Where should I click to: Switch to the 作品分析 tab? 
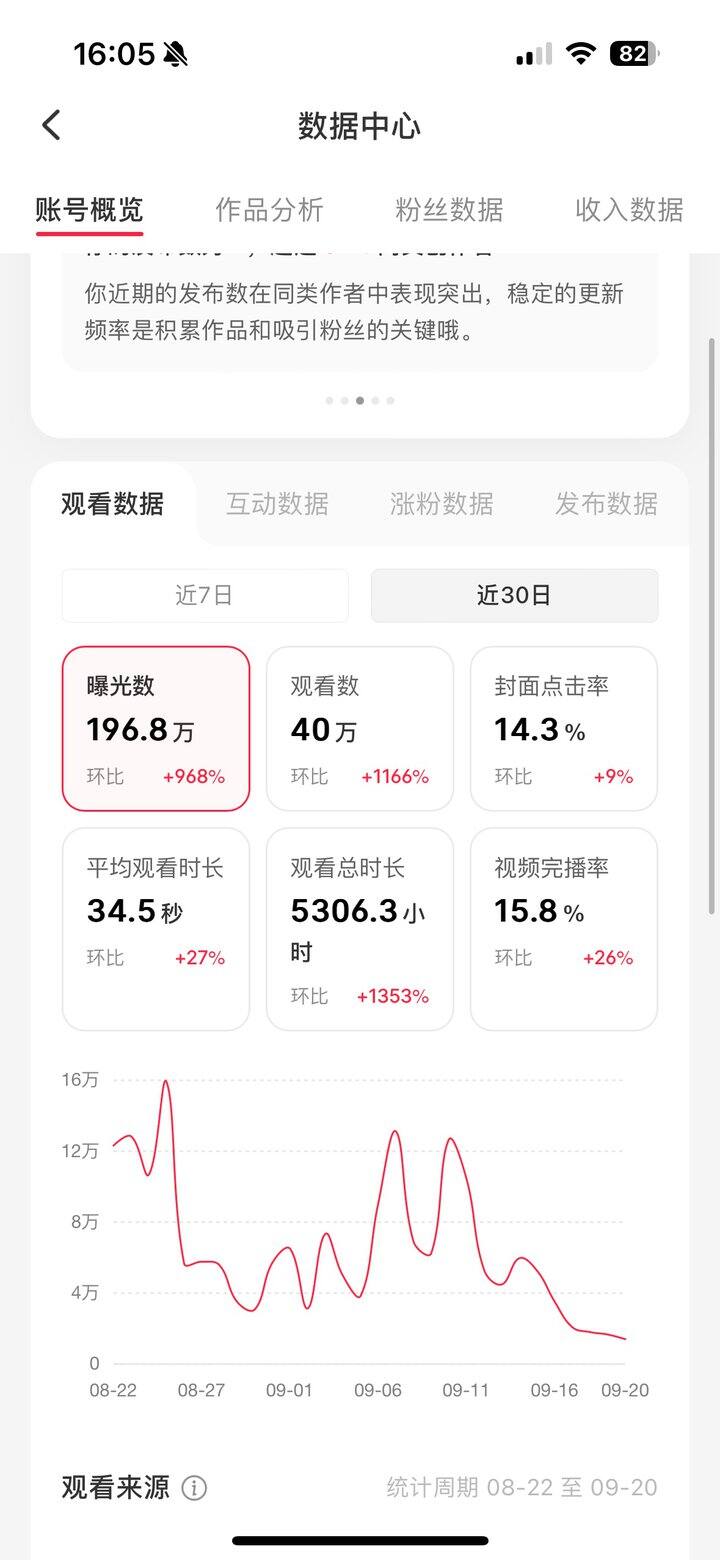coord(269,210)
